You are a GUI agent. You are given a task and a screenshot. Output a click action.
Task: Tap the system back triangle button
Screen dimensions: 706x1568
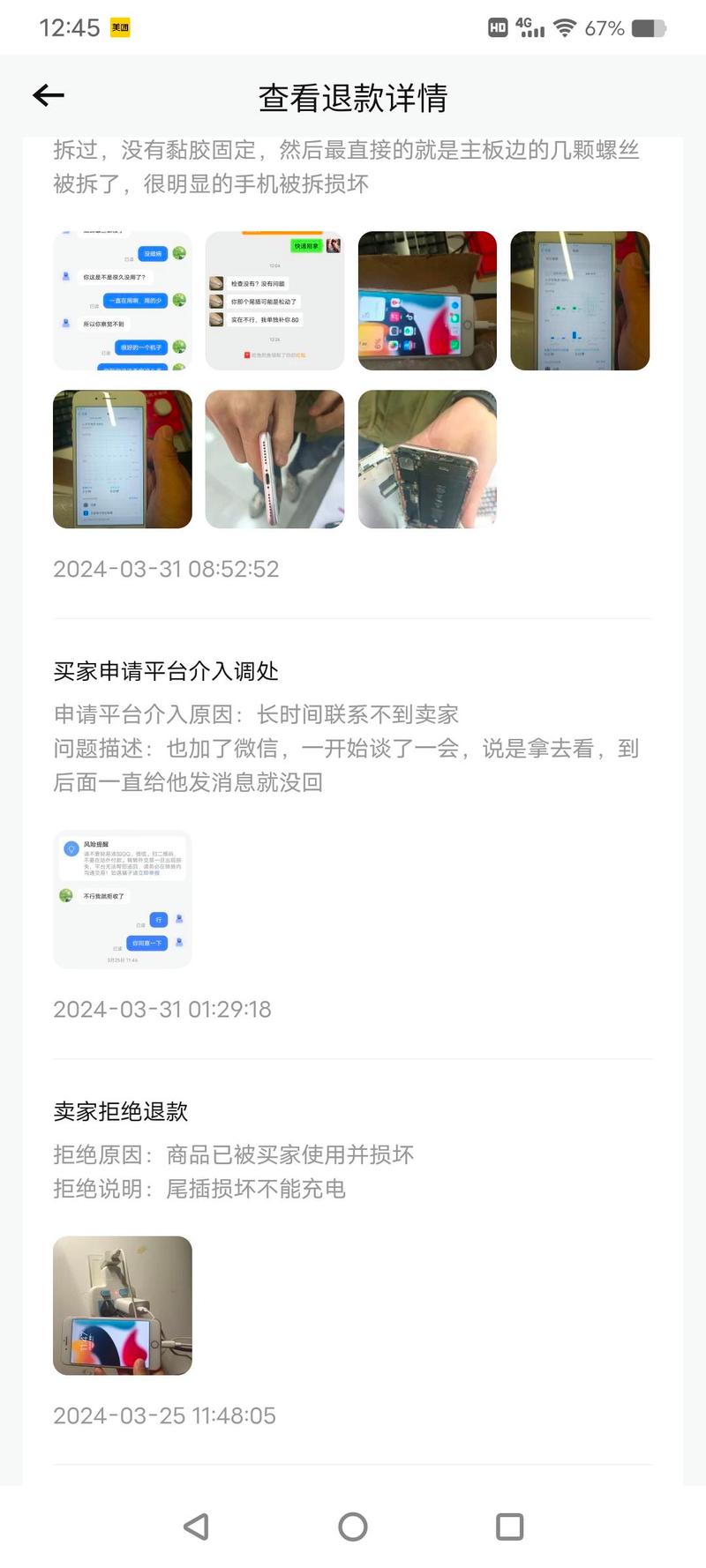coord(196,1527)
